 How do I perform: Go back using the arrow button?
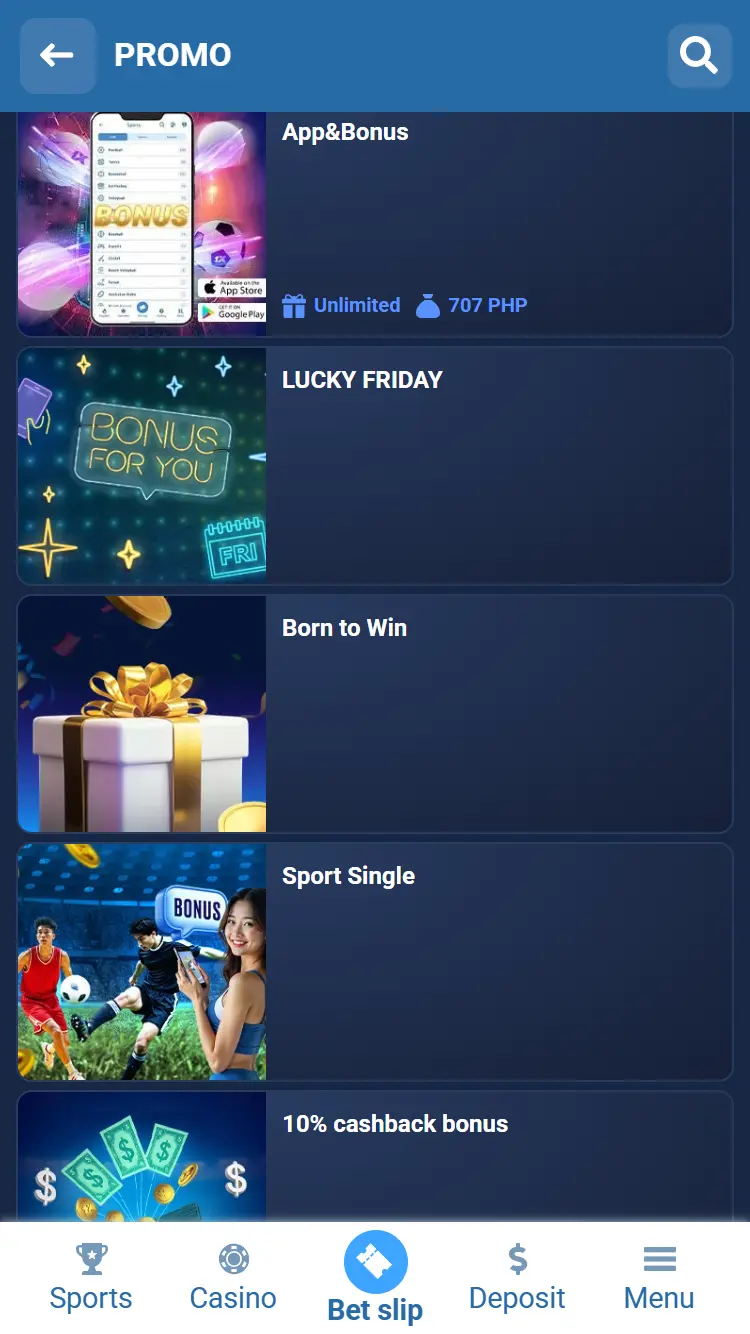(58, 55)
